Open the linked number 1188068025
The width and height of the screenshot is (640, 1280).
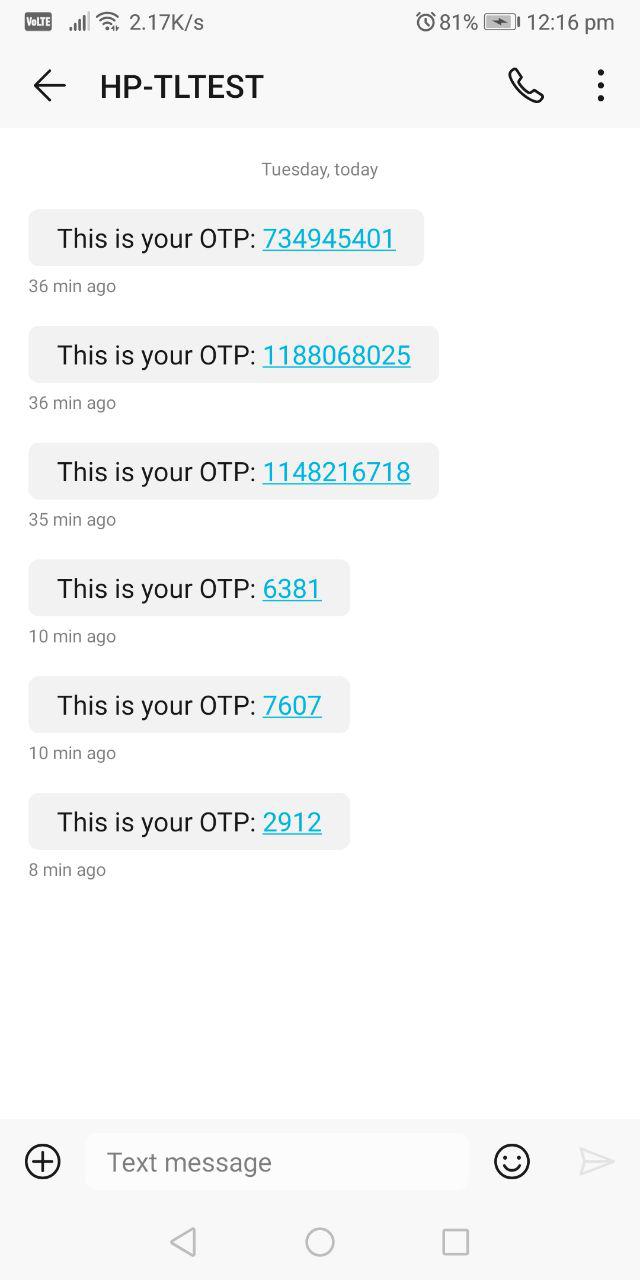[x=336, y=356]
